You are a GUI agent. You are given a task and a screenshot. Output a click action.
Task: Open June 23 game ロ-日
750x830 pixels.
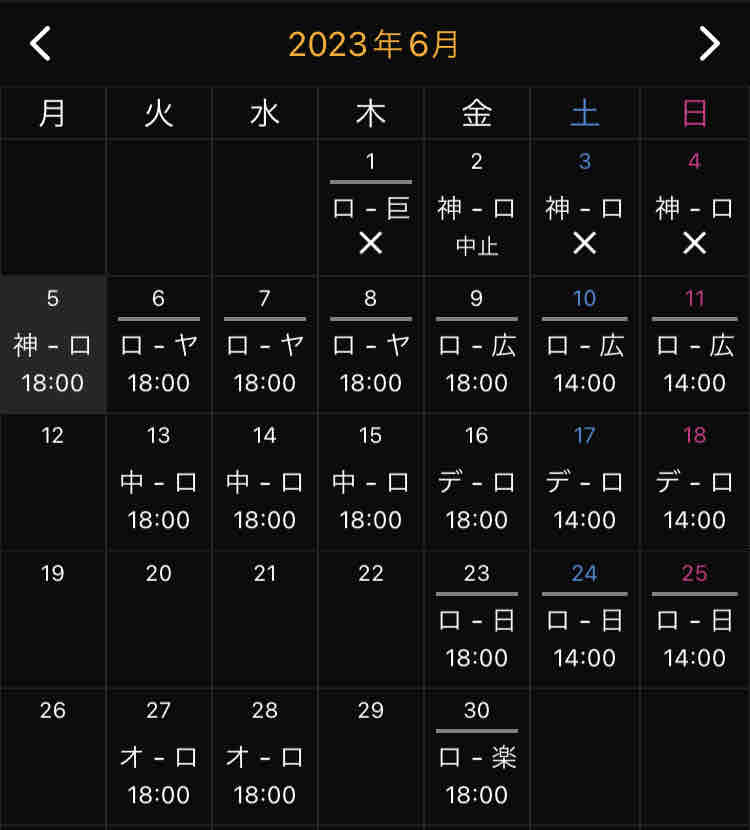click(476, 619)
